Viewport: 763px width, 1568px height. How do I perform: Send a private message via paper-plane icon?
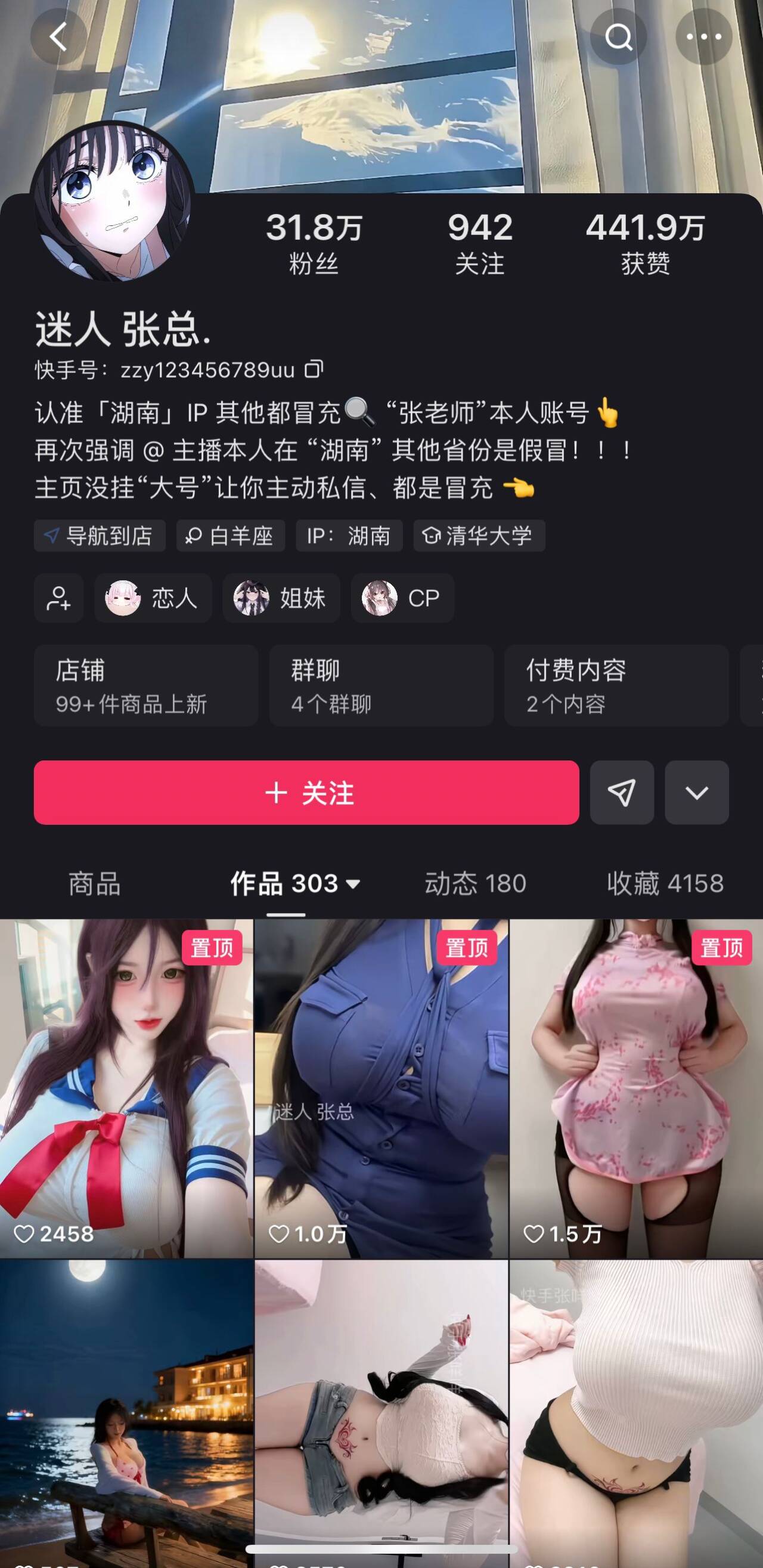(621, 793)
